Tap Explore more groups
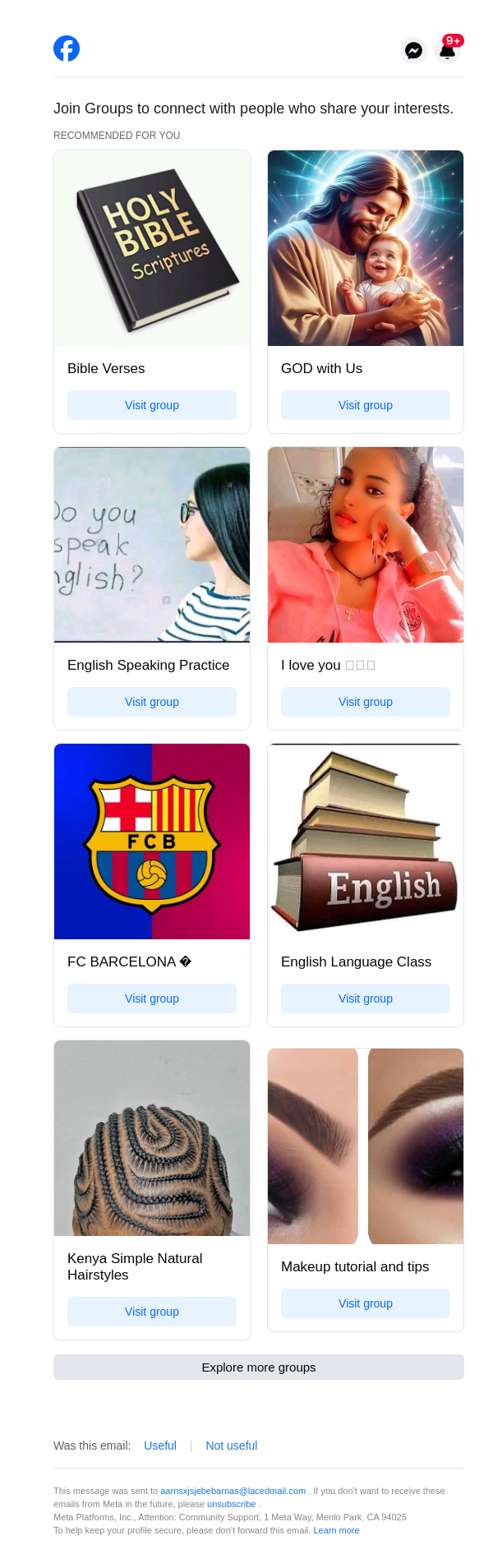493x1568 pixels. tap(259, 1367)
